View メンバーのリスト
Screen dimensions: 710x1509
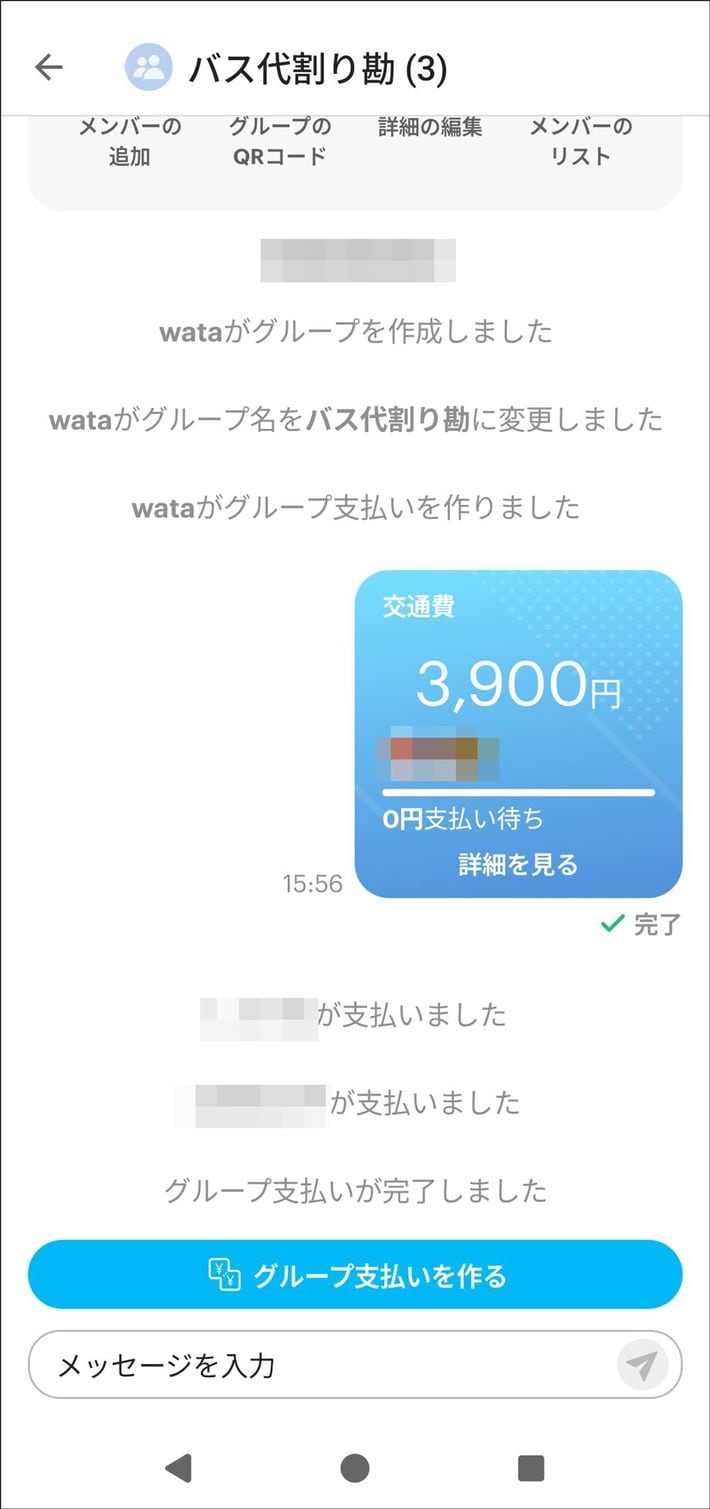(580, 141)
